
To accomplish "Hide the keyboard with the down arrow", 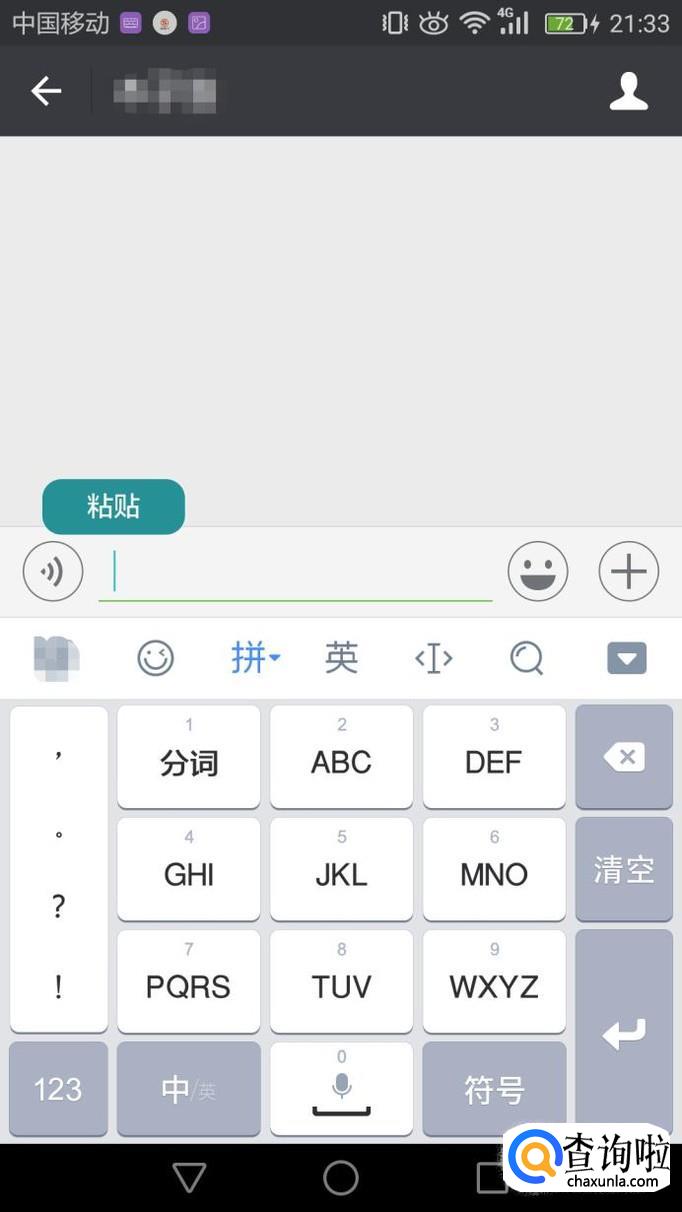I will pyautogui.click(x=627, y=658).
